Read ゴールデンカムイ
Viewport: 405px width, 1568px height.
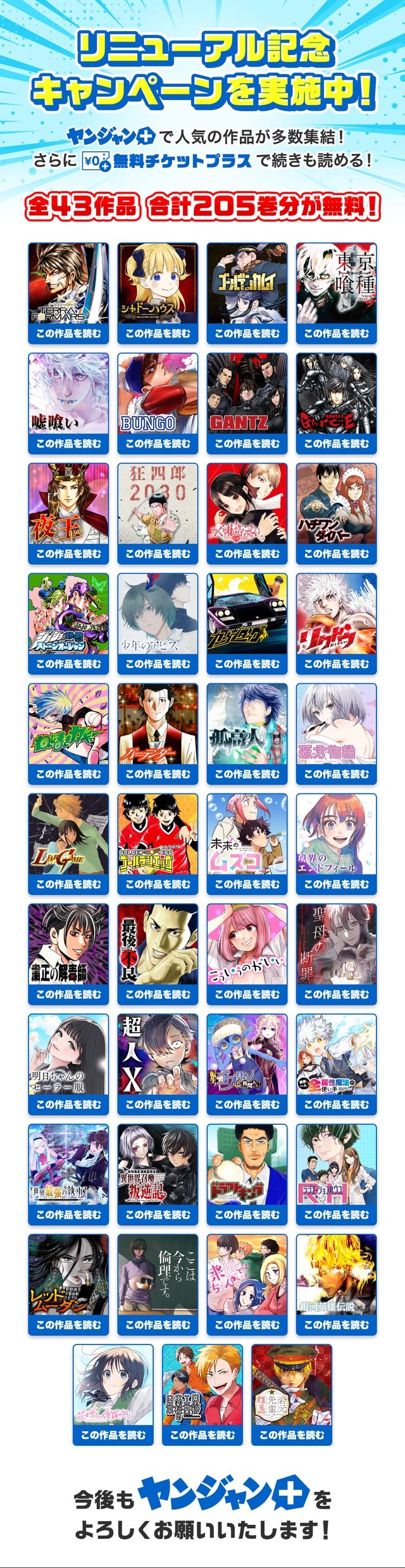(247, 334)
